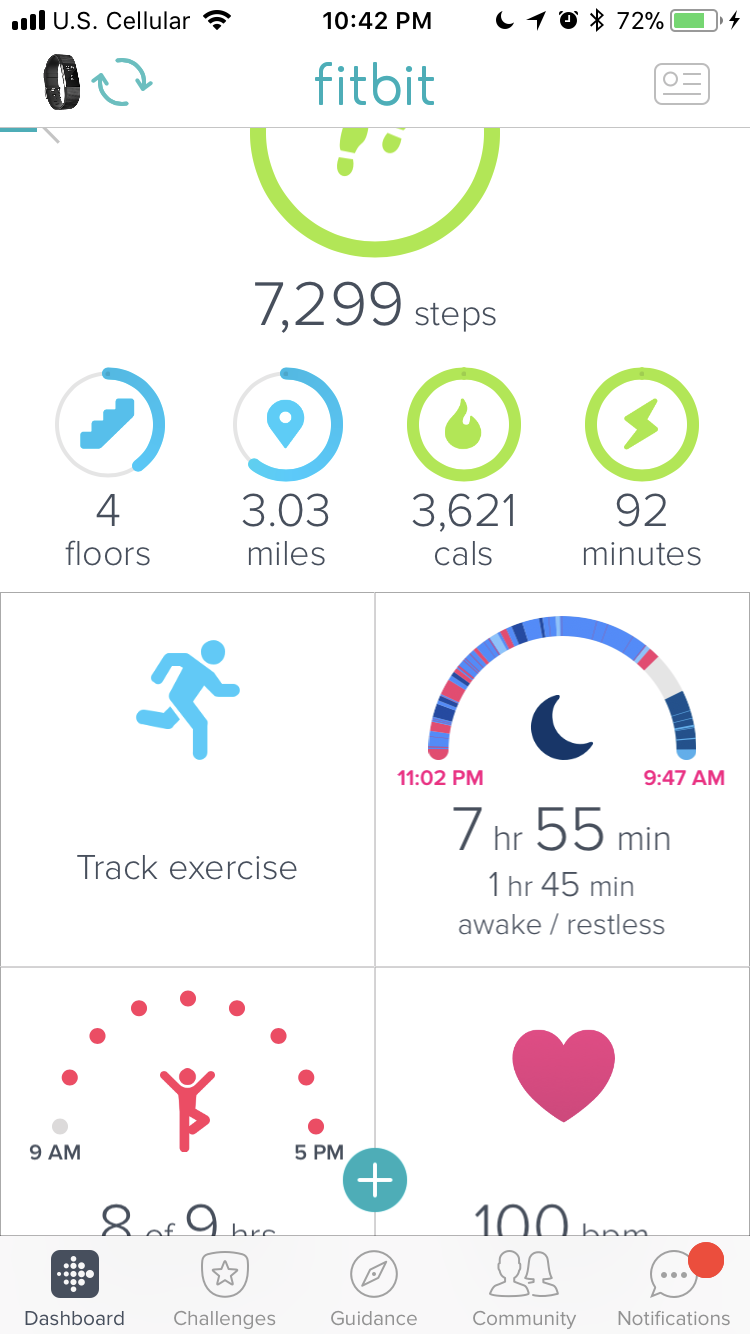
Task: Switch to the Challenges tab
Action: click(x=224, y=1285)
